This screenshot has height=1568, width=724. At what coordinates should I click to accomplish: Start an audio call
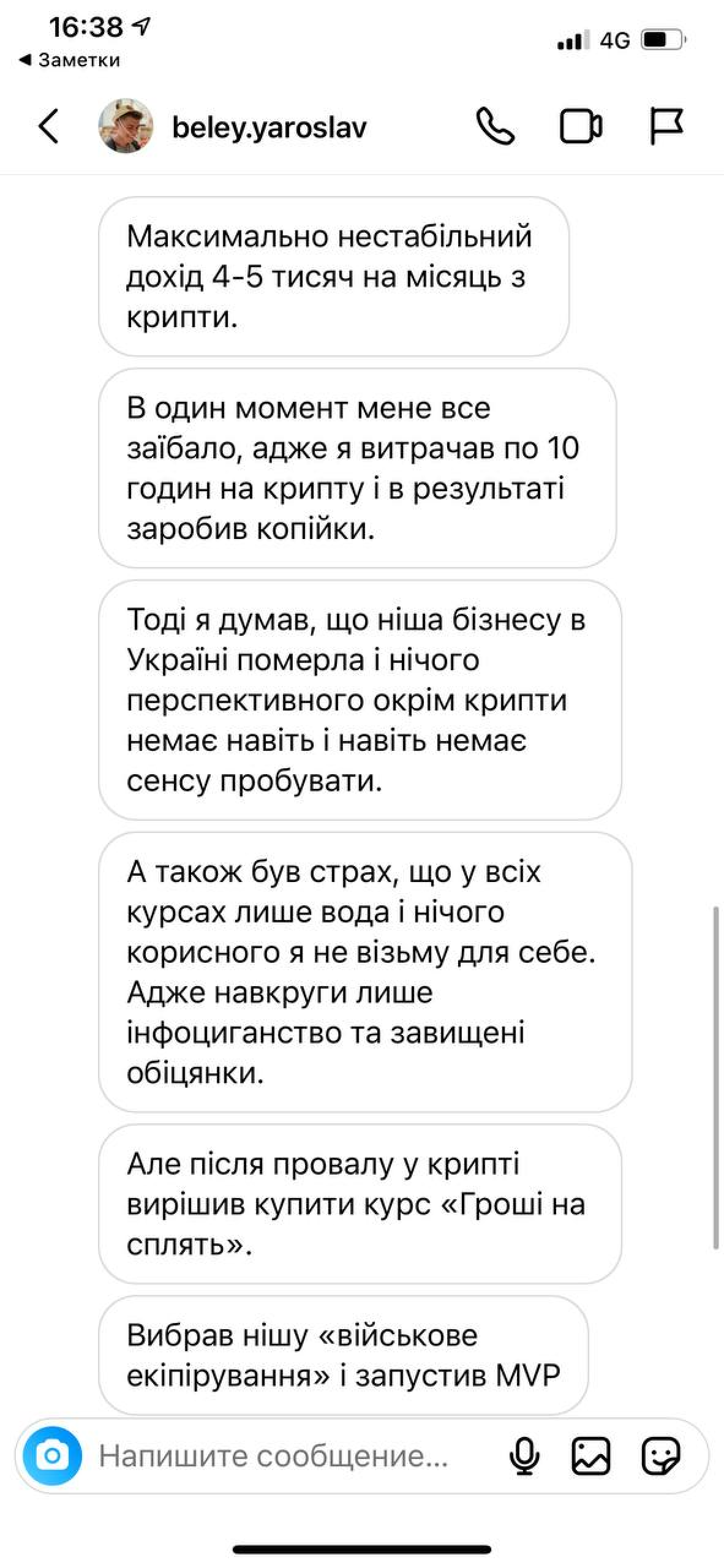[495, 127]
